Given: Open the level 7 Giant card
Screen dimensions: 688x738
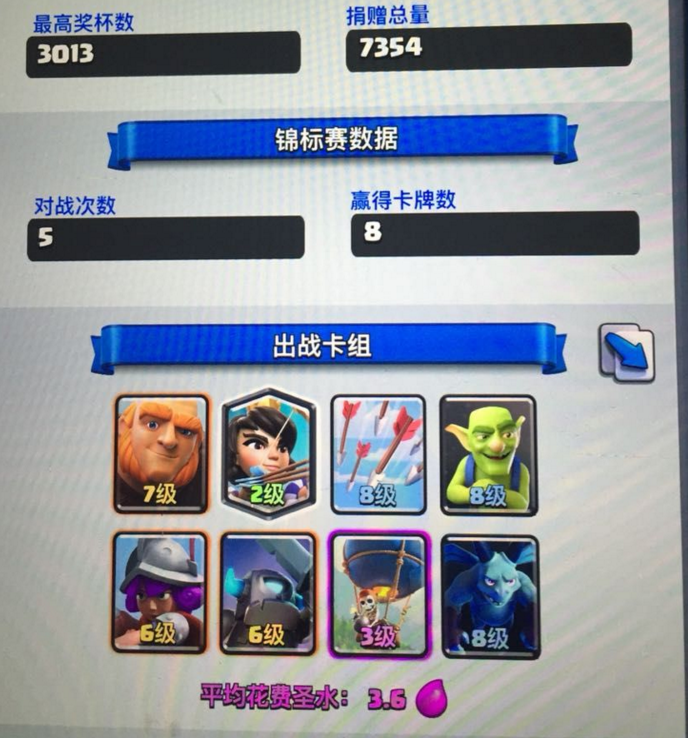Looking at the screenshot, I should [x=161, y=453].
